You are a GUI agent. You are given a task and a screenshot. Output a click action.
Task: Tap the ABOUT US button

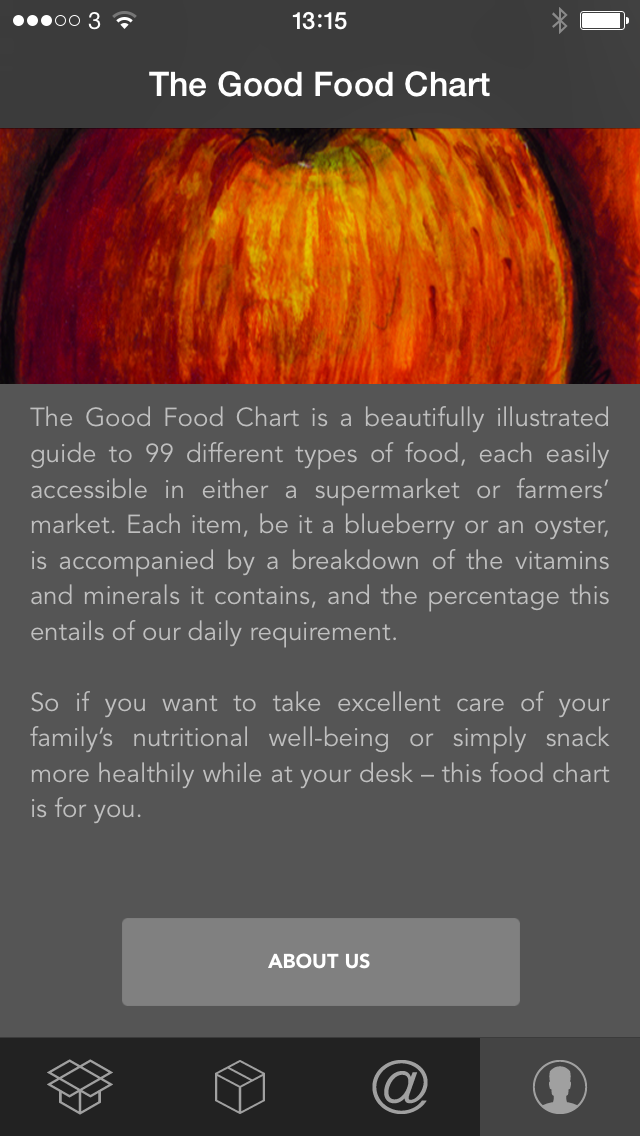[x=320, y=961]
